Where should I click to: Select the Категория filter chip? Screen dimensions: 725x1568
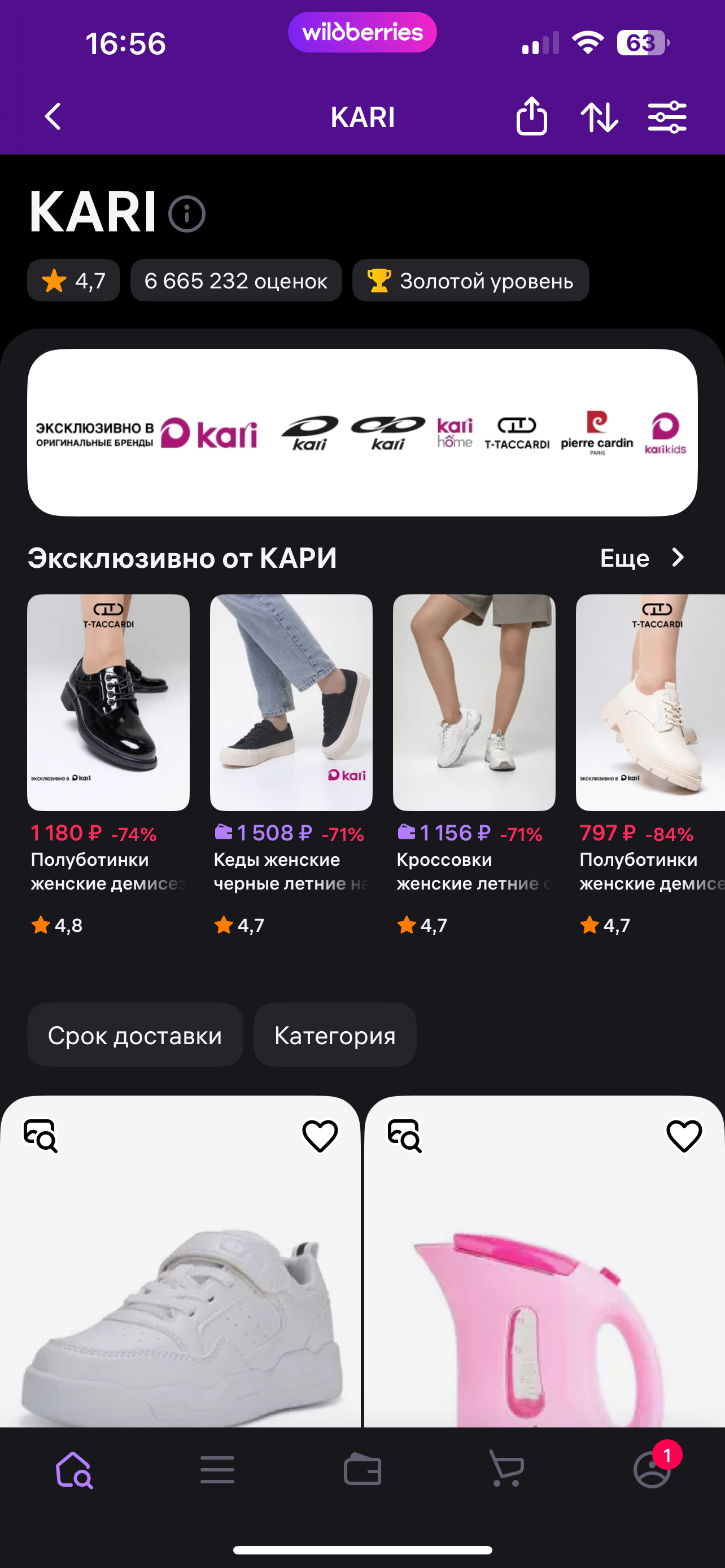(335, 1035)
